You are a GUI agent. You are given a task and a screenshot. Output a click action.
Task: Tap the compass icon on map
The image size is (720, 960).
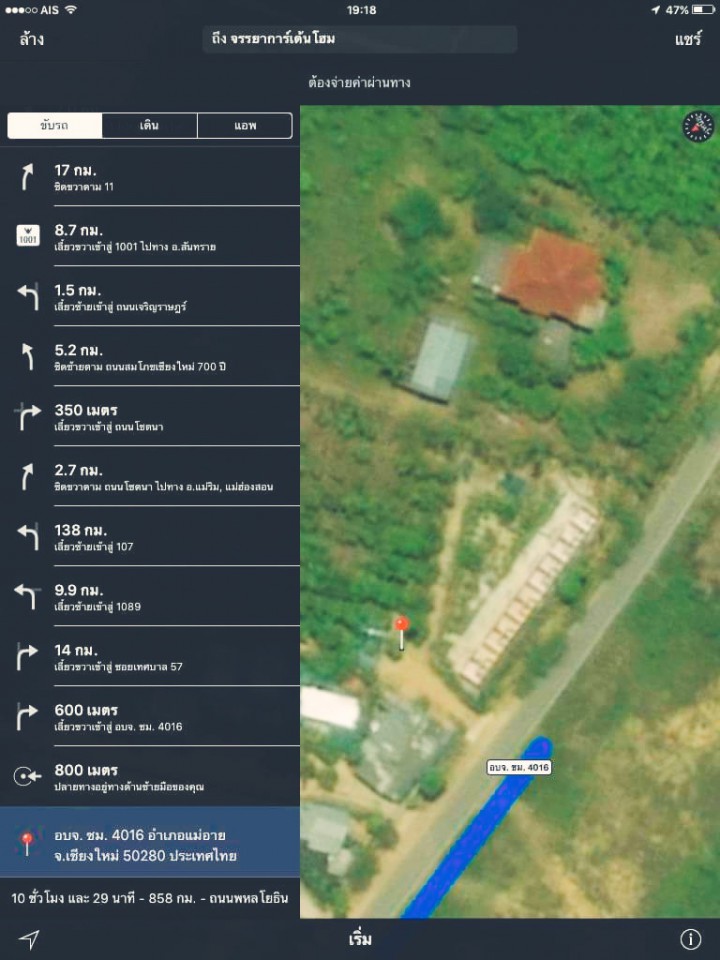pos(698,126)
